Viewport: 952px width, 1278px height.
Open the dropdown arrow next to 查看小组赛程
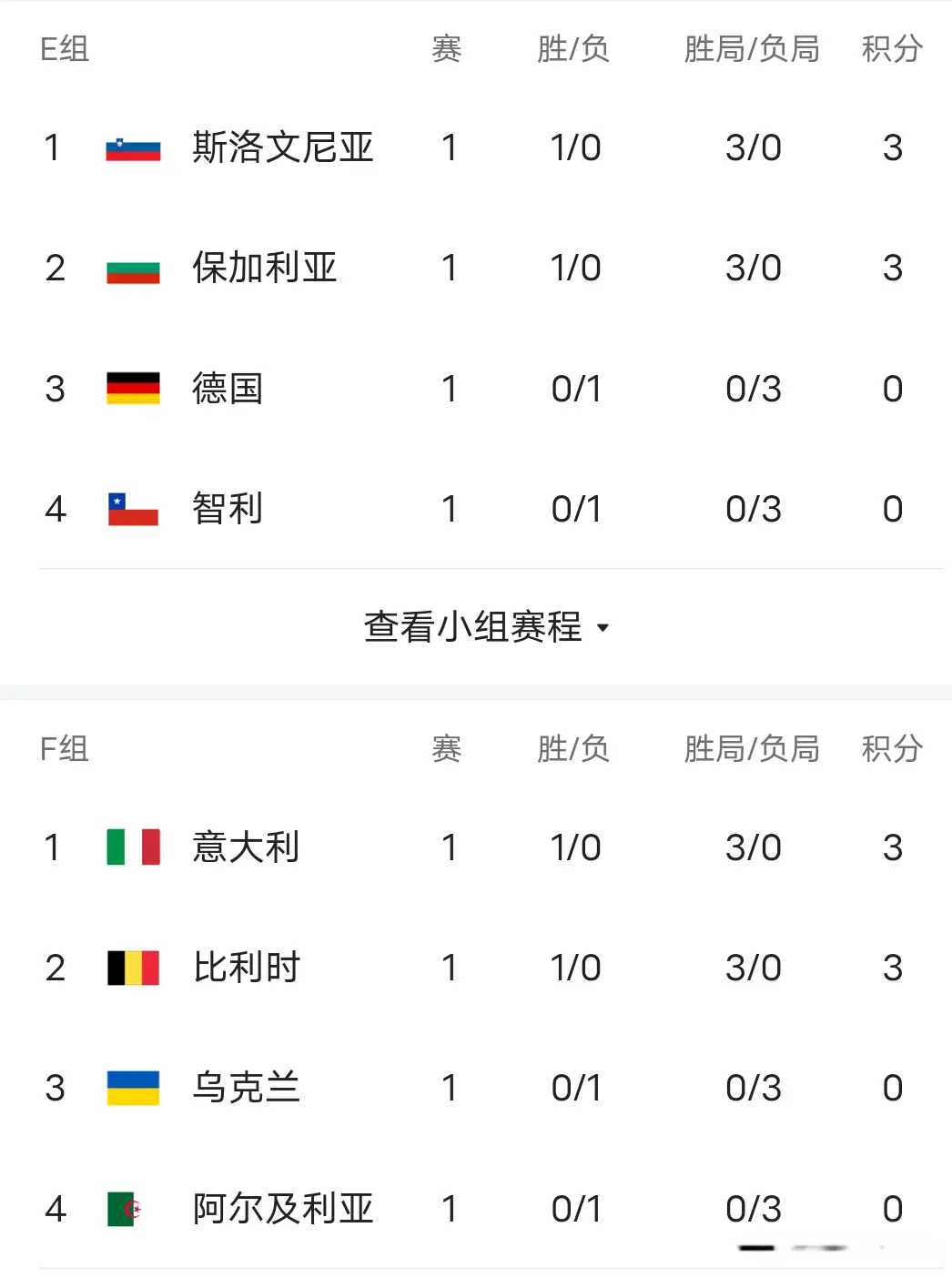[x=603, y=628]
